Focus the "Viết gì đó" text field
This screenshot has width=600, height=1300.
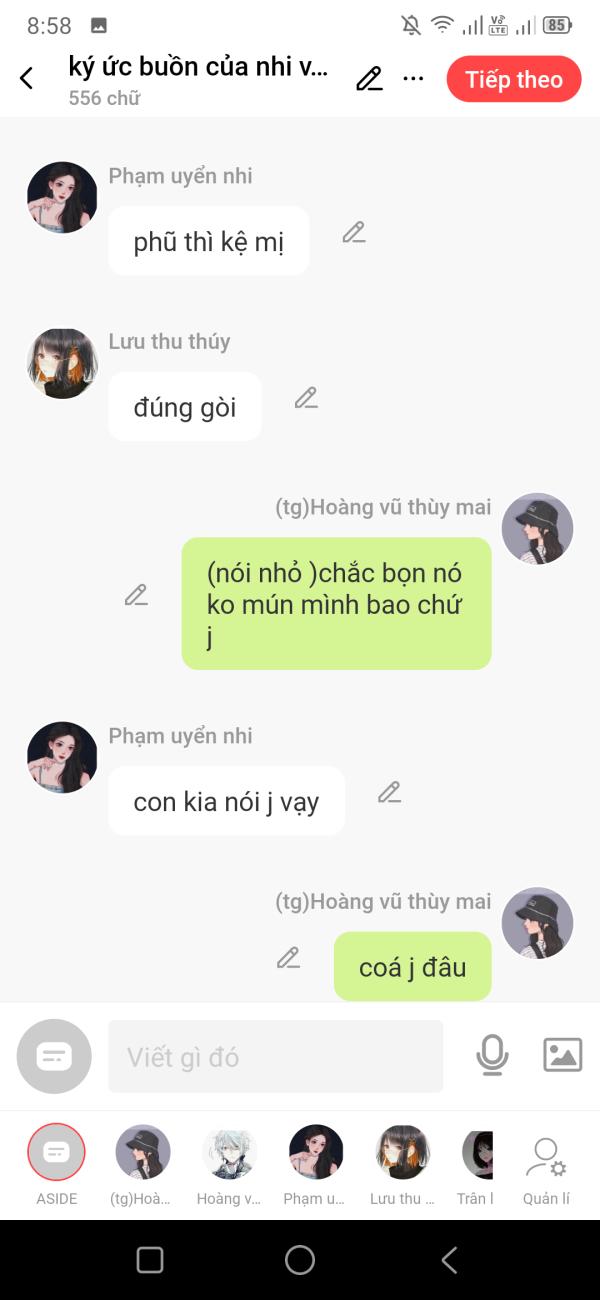(275, 1056)
